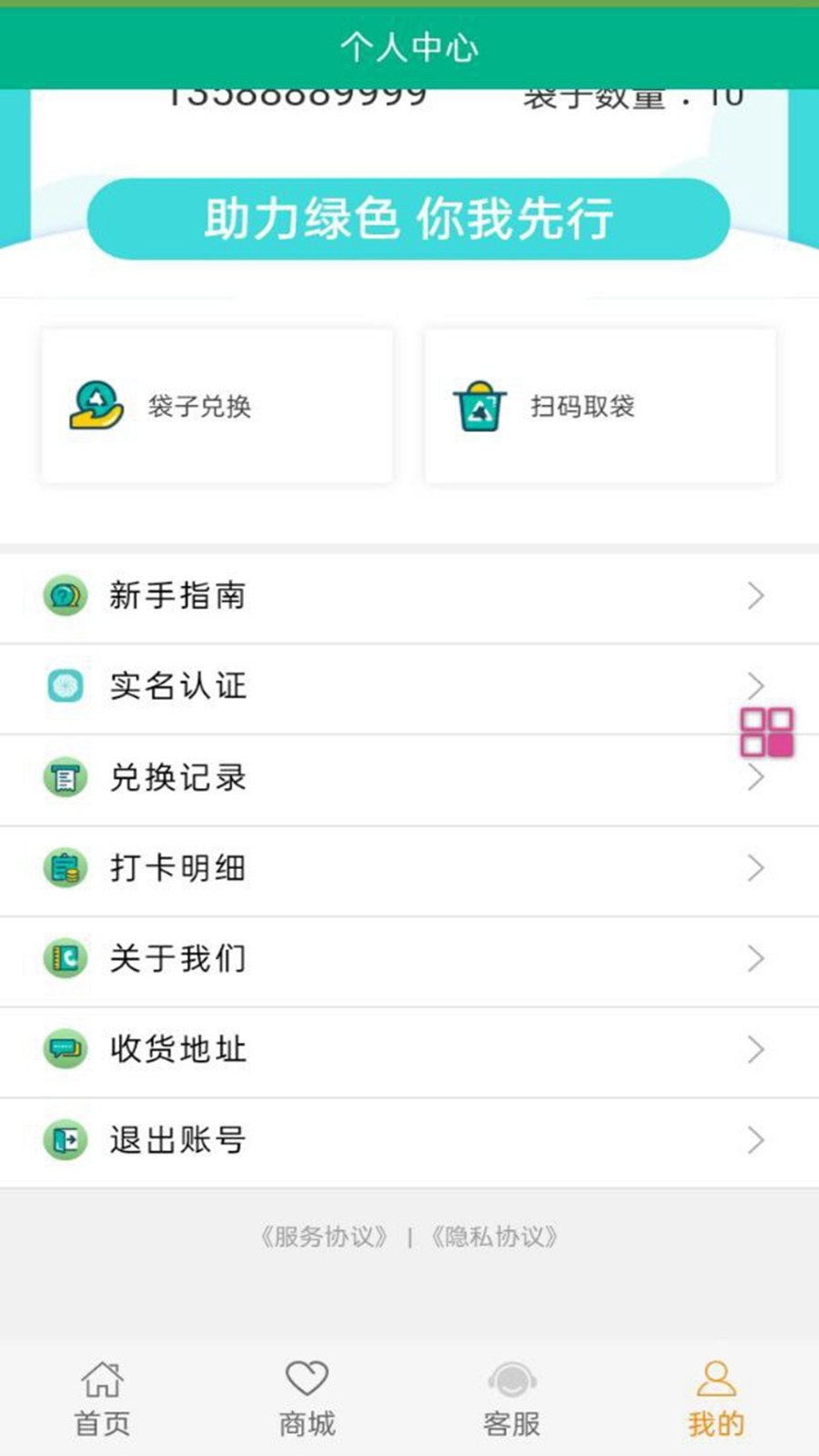Open 新手指南 row
Screen dimensions: 819x1456
pos(409,597)
